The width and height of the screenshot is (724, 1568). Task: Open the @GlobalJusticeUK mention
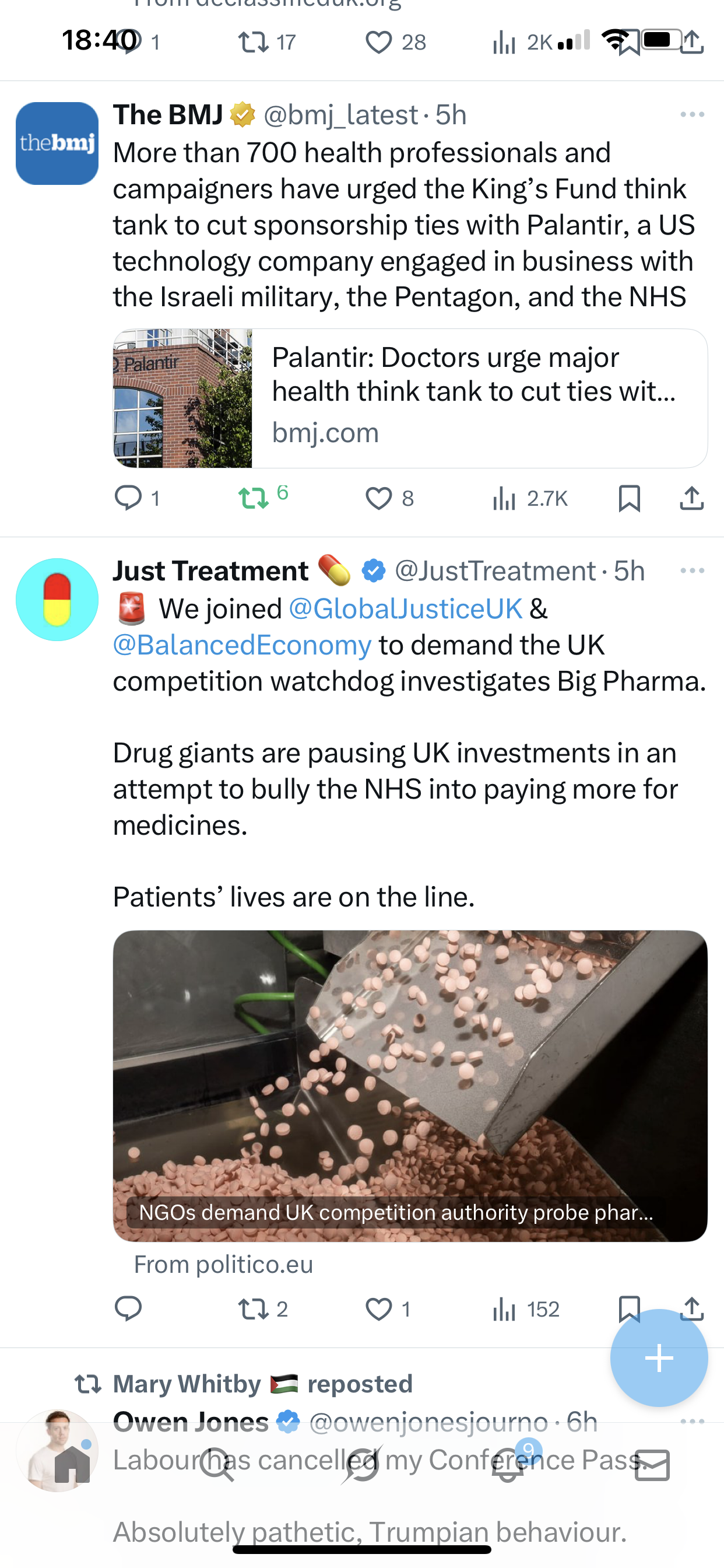tap(405, 608)
